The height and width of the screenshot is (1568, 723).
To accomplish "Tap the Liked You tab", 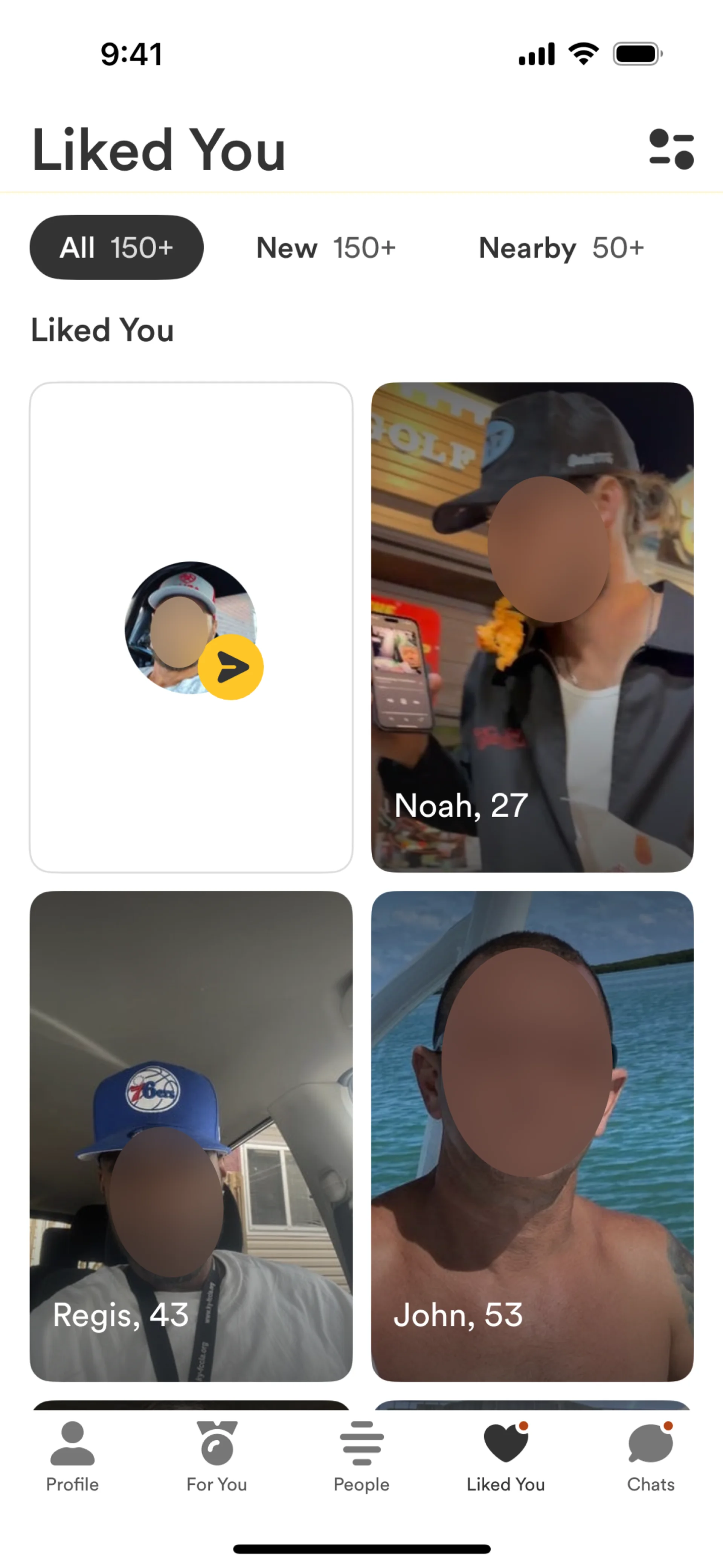I will click(x=506, y=1456).
